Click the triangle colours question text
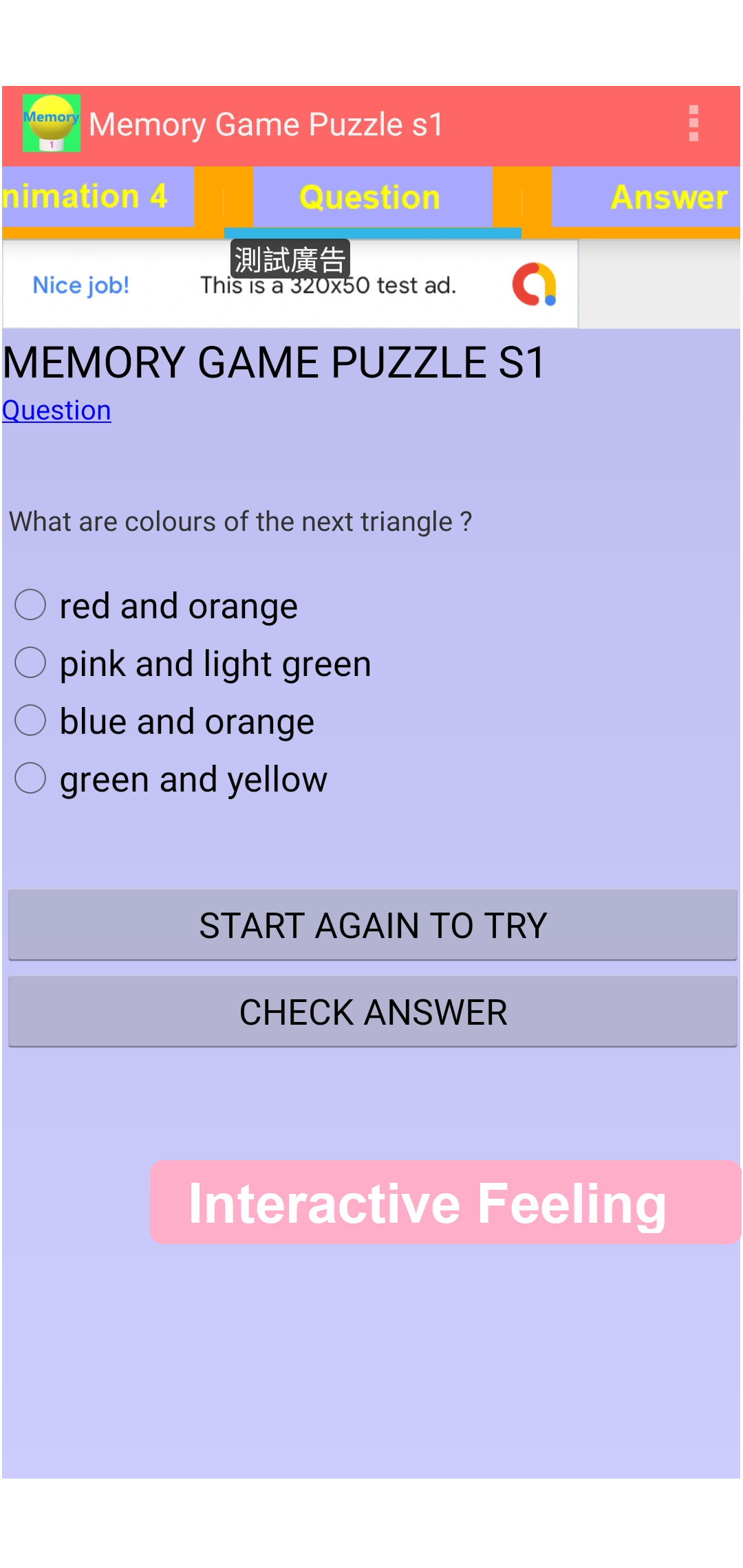This screenshot has height=1568, width=743. click(241, 521)
